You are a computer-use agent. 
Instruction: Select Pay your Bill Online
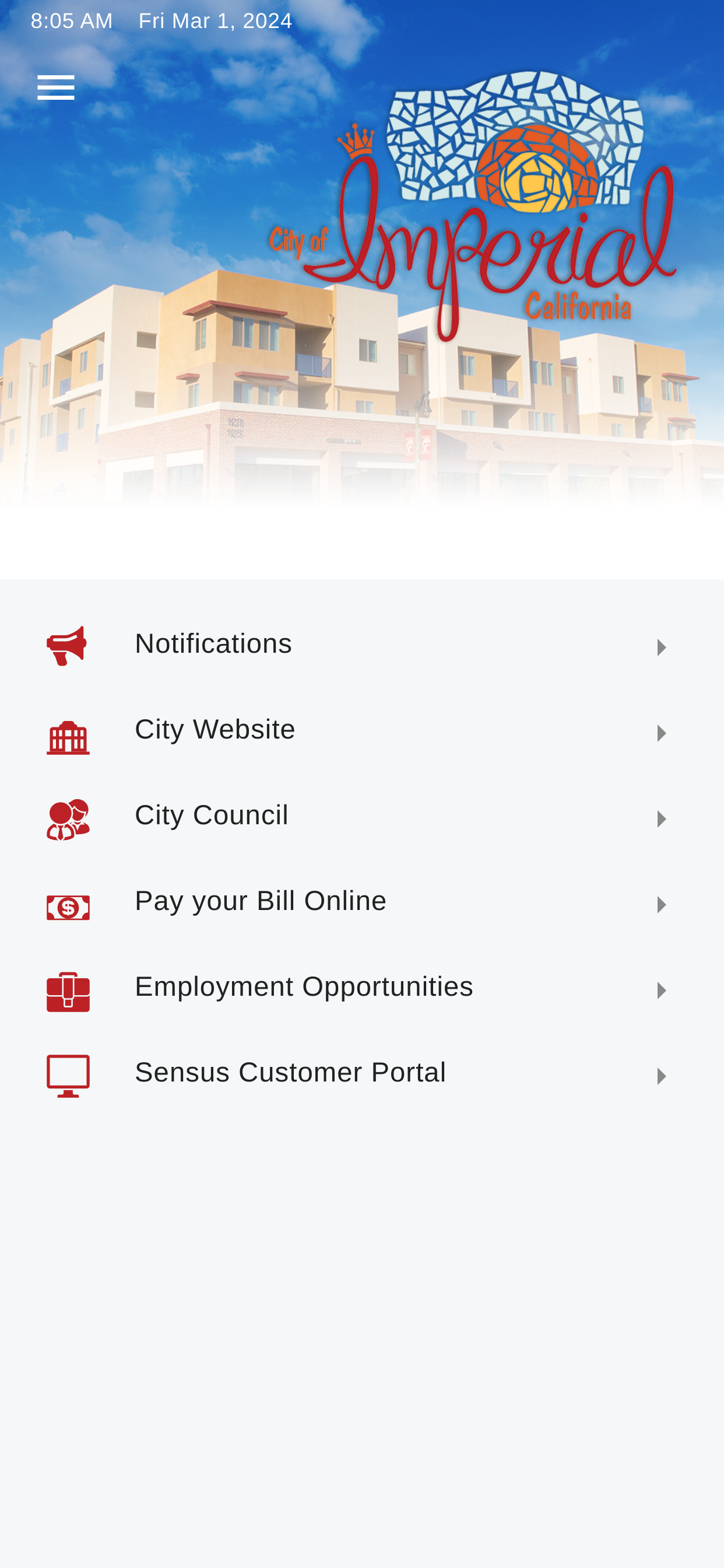361,902
